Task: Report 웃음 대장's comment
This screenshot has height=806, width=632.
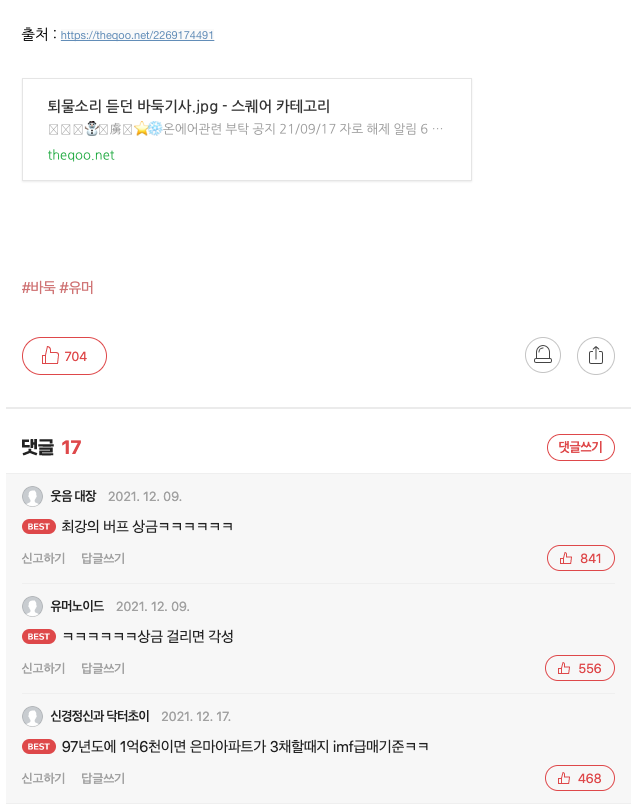Action: pyautogui.click(x=43, y=558)
